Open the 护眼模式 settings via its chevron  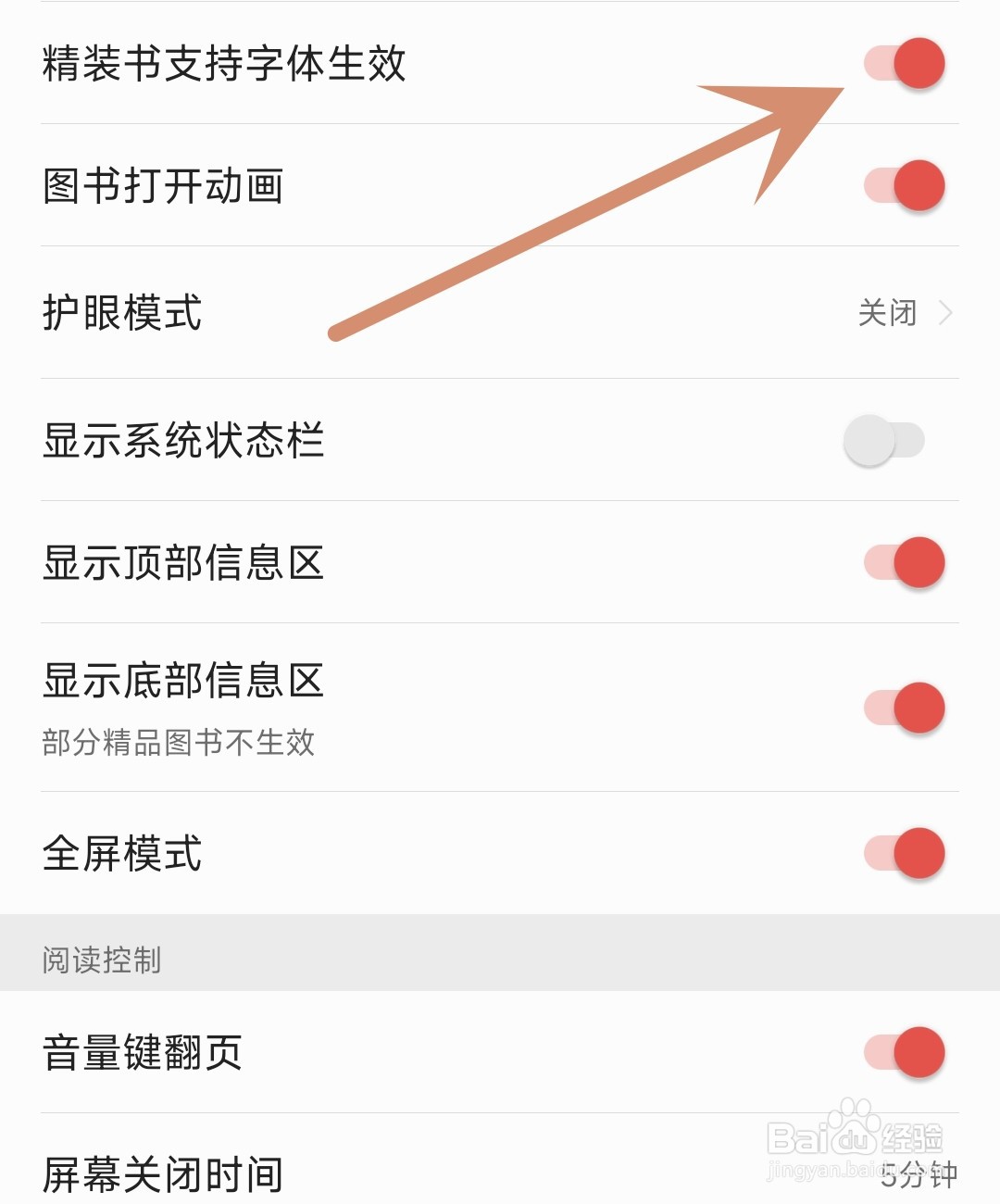click(944, 313)
